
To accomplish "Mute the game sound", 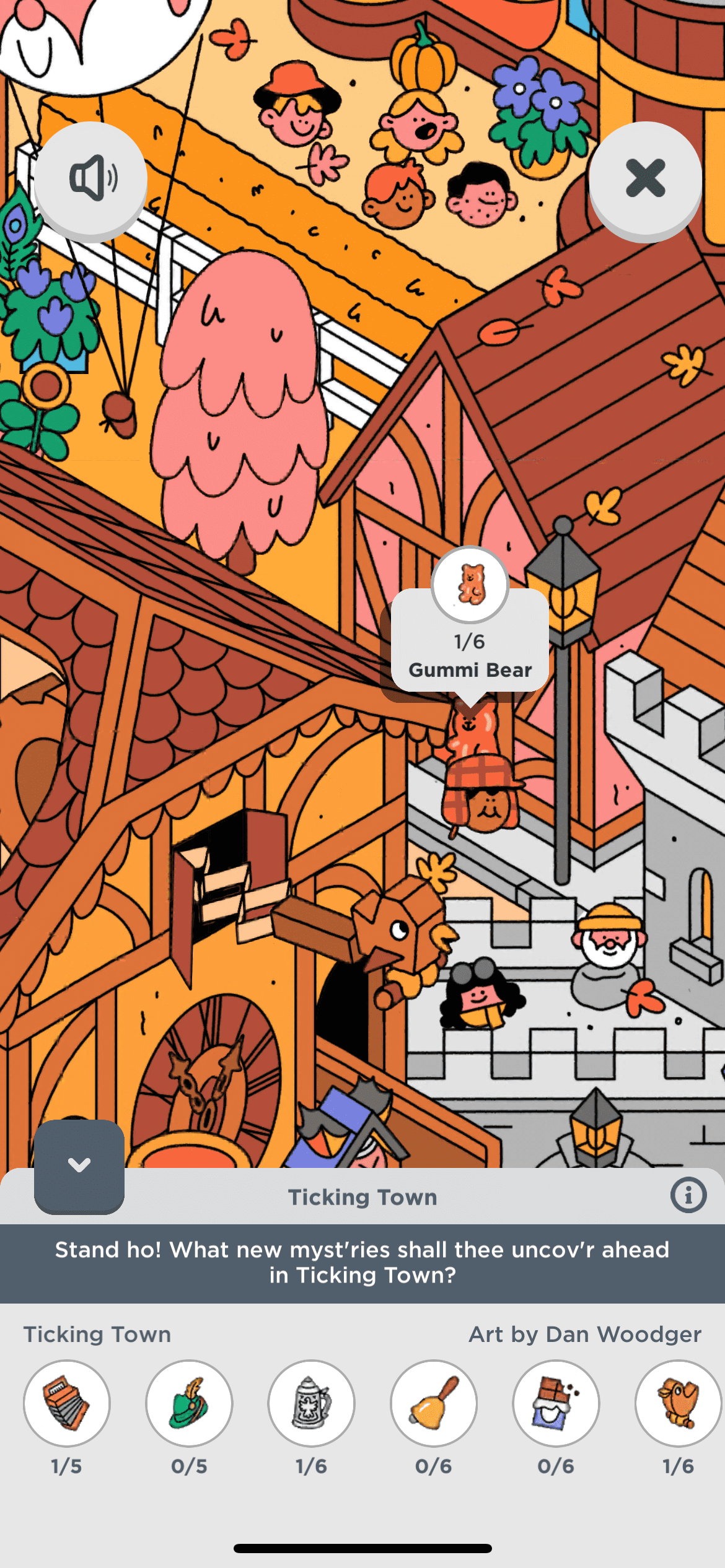I will (90, 178).
